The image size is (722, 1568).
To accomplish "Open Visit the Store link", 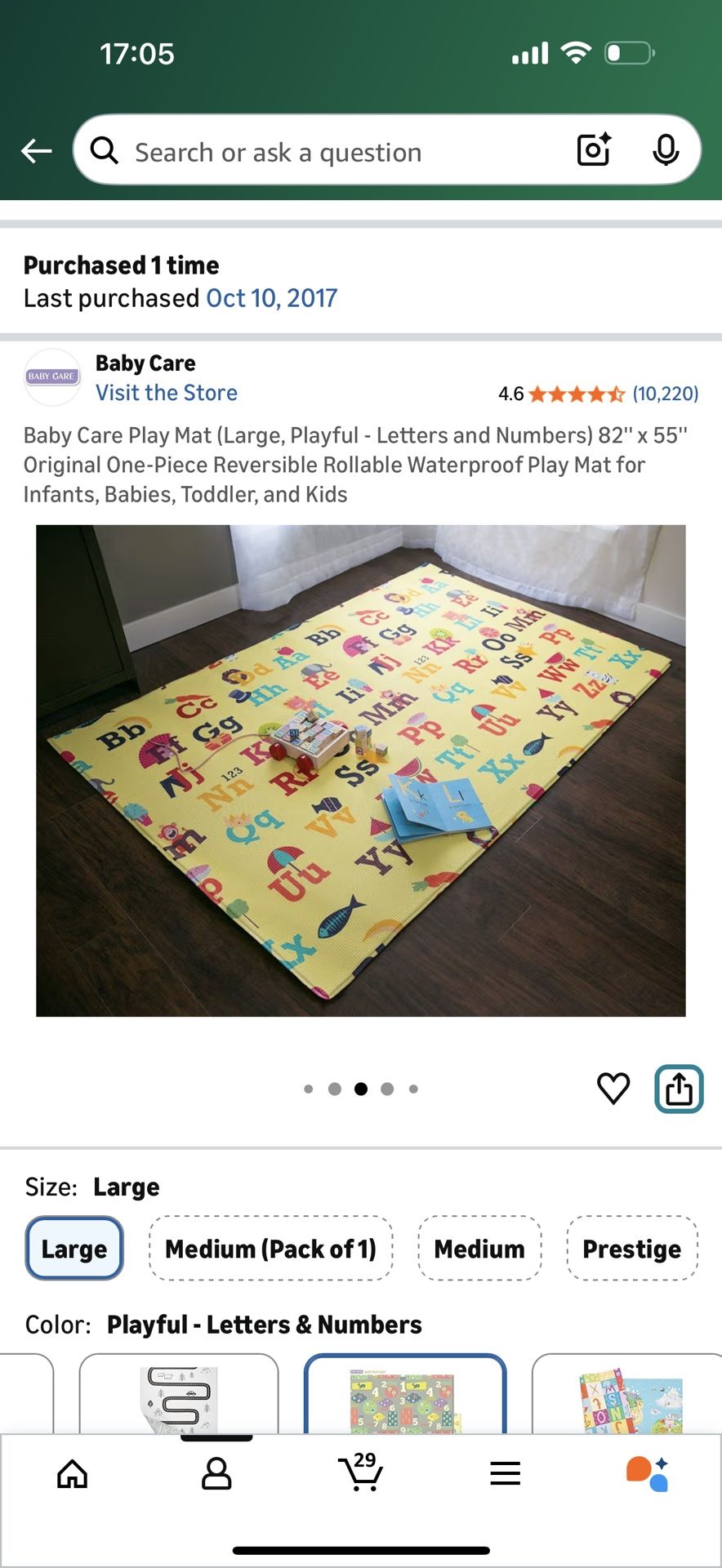I will (167, 393).
